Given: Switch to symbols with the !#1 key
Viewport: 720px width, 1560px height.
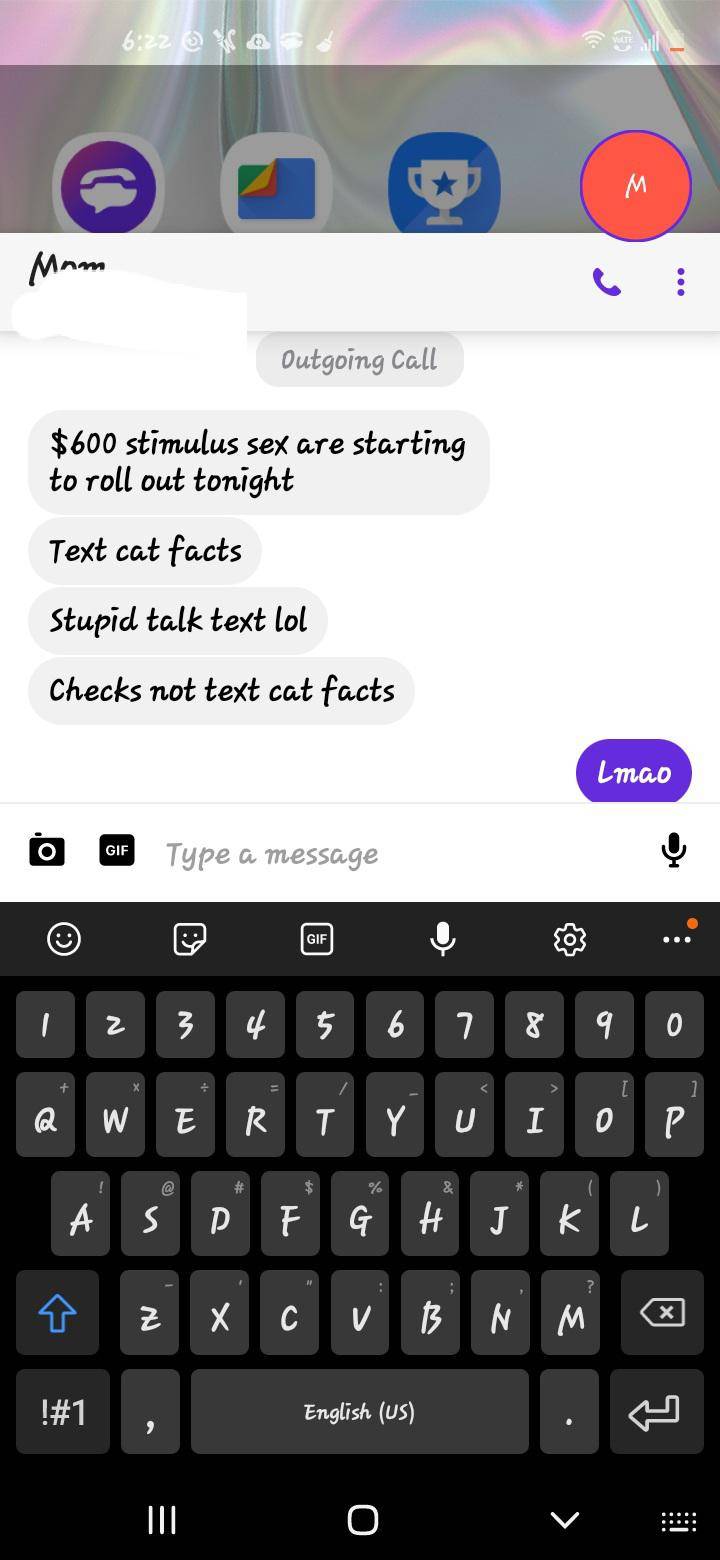Looking at the screenshot, I should [63, 1412].
